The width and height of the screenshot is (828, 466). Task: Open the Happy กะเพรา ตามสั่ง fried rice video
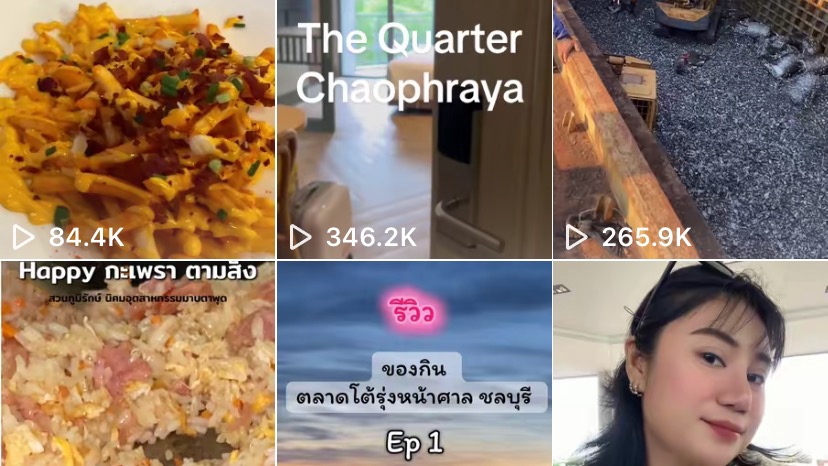pyautogui.click(x=137, y=365)
